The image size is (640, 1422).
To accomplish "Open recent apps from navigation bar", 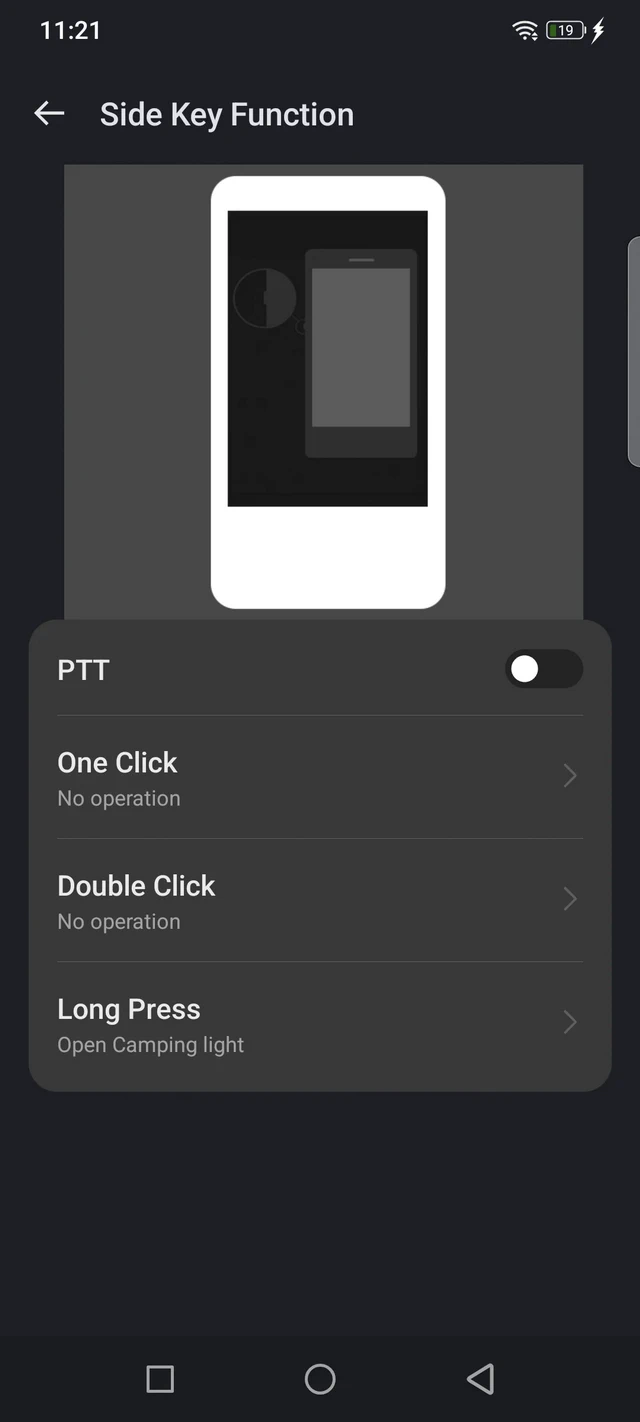I will (x=160, y=1379).
